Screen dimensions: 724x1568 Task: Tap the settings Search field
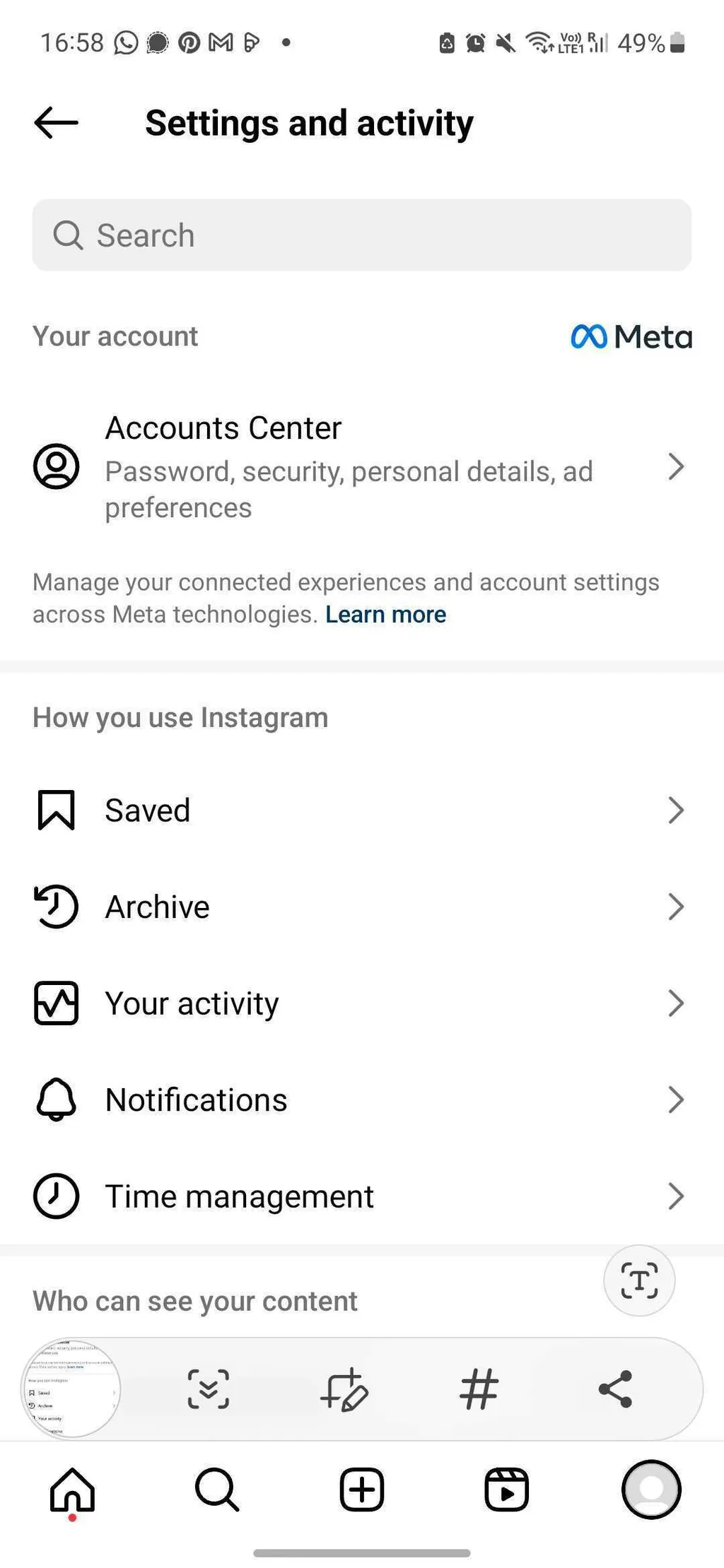click(361, 235)
